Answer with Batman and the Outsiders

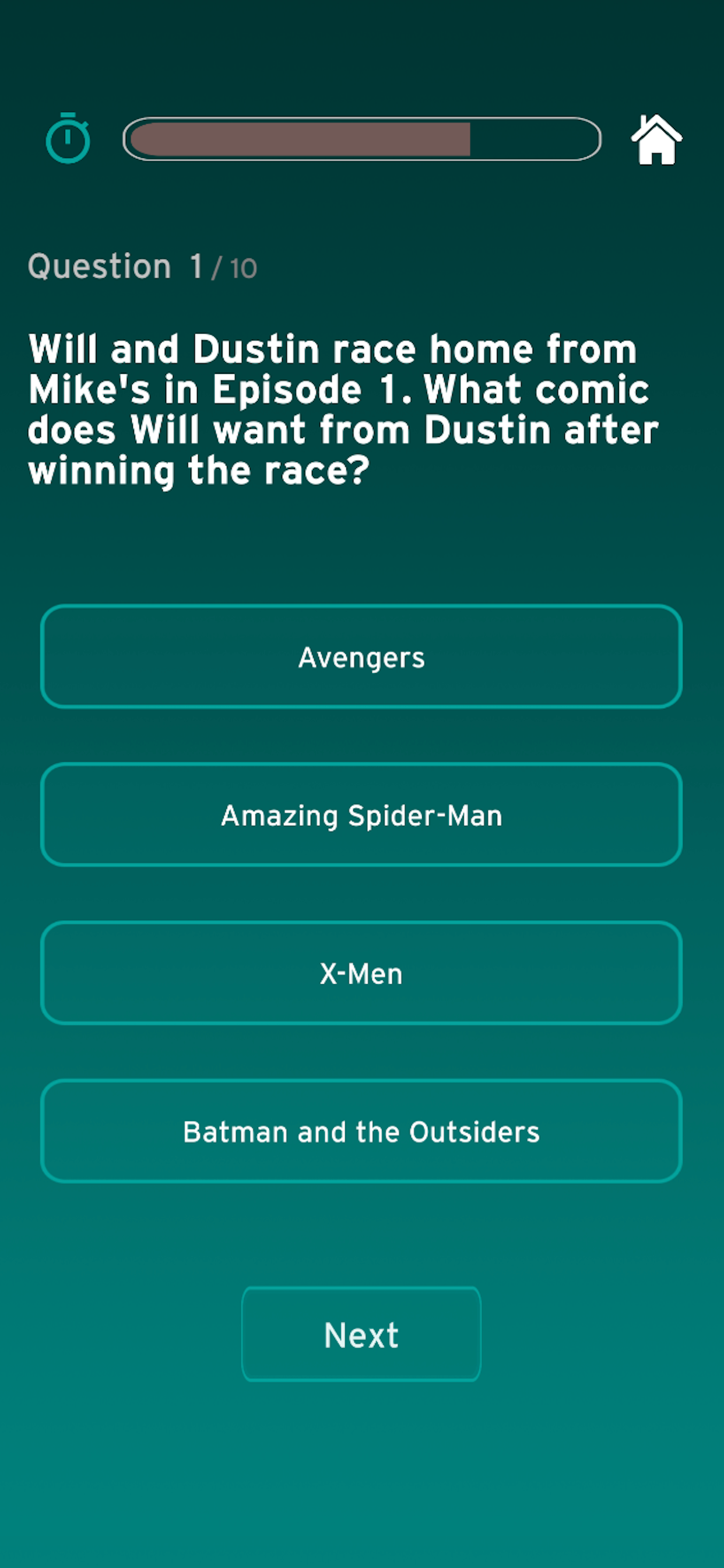coord(361,1131)
